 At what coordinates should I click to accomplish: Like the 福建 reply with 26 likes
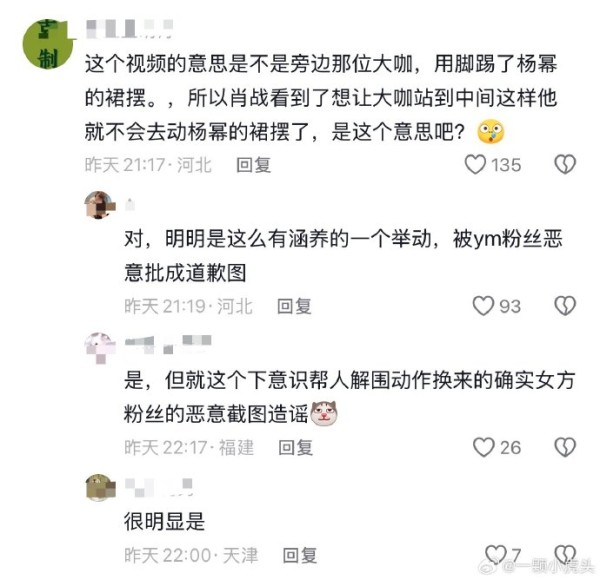pos(484,447)
